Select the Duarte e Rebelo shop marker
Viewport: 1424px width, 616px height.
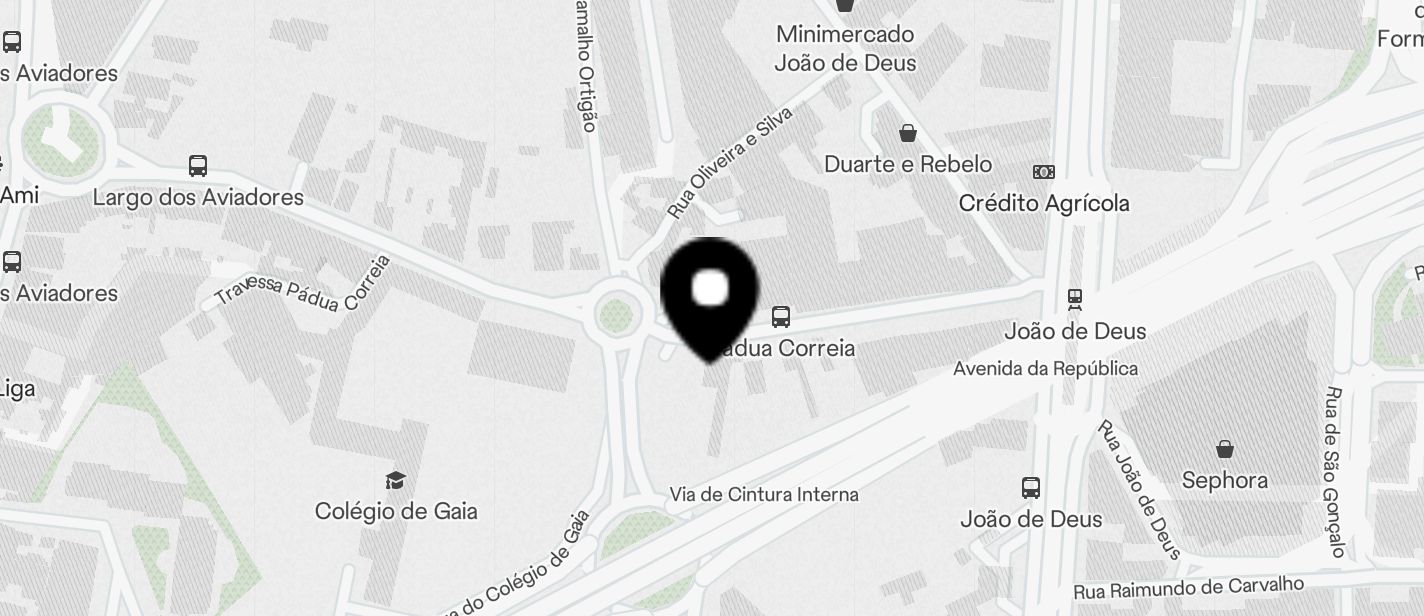click(x=908, y=133)
